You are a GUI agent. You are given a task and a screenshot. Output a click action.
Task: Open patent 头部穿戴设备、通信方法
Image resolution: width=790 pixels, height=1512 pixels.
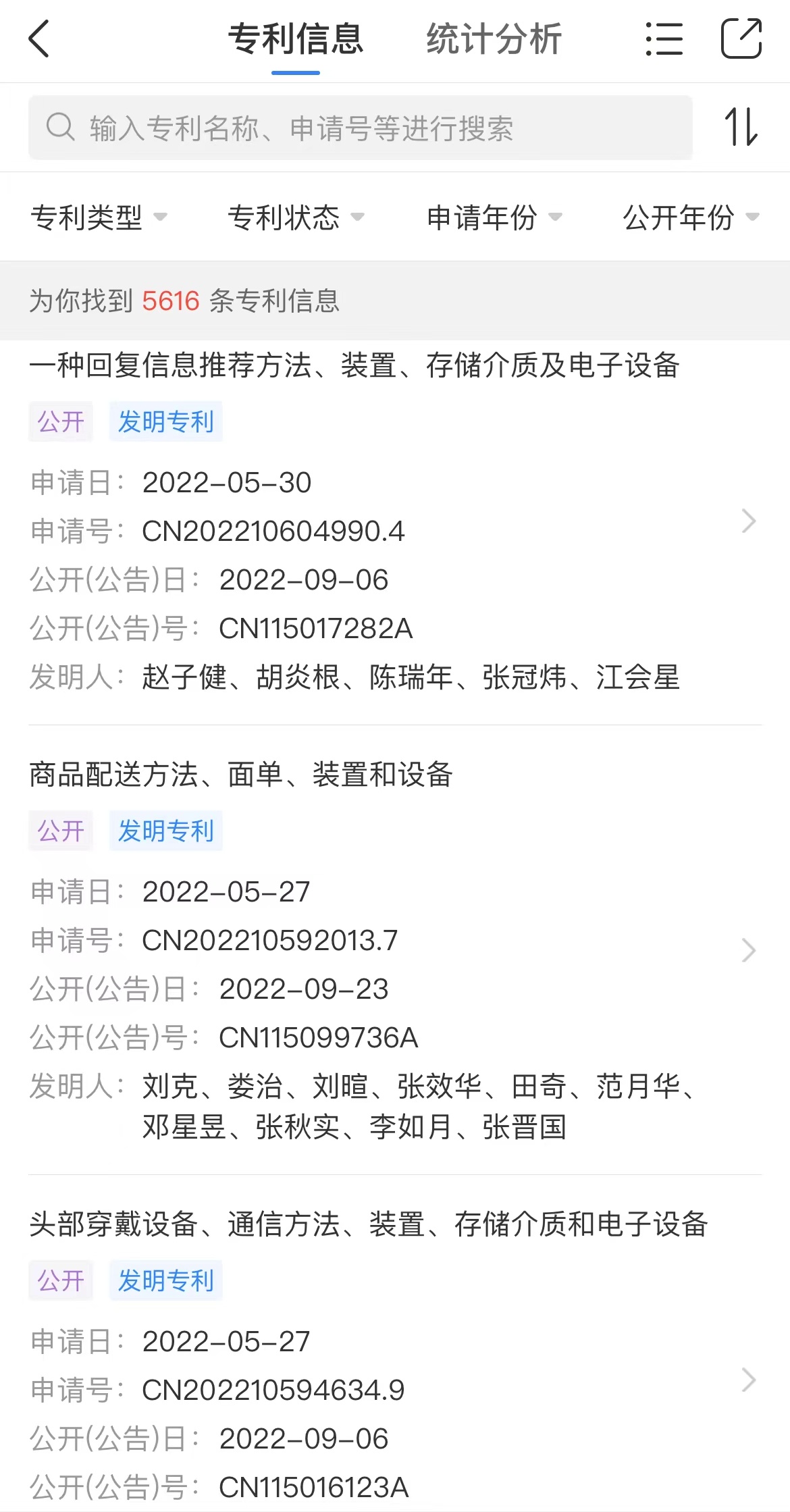395,1356
